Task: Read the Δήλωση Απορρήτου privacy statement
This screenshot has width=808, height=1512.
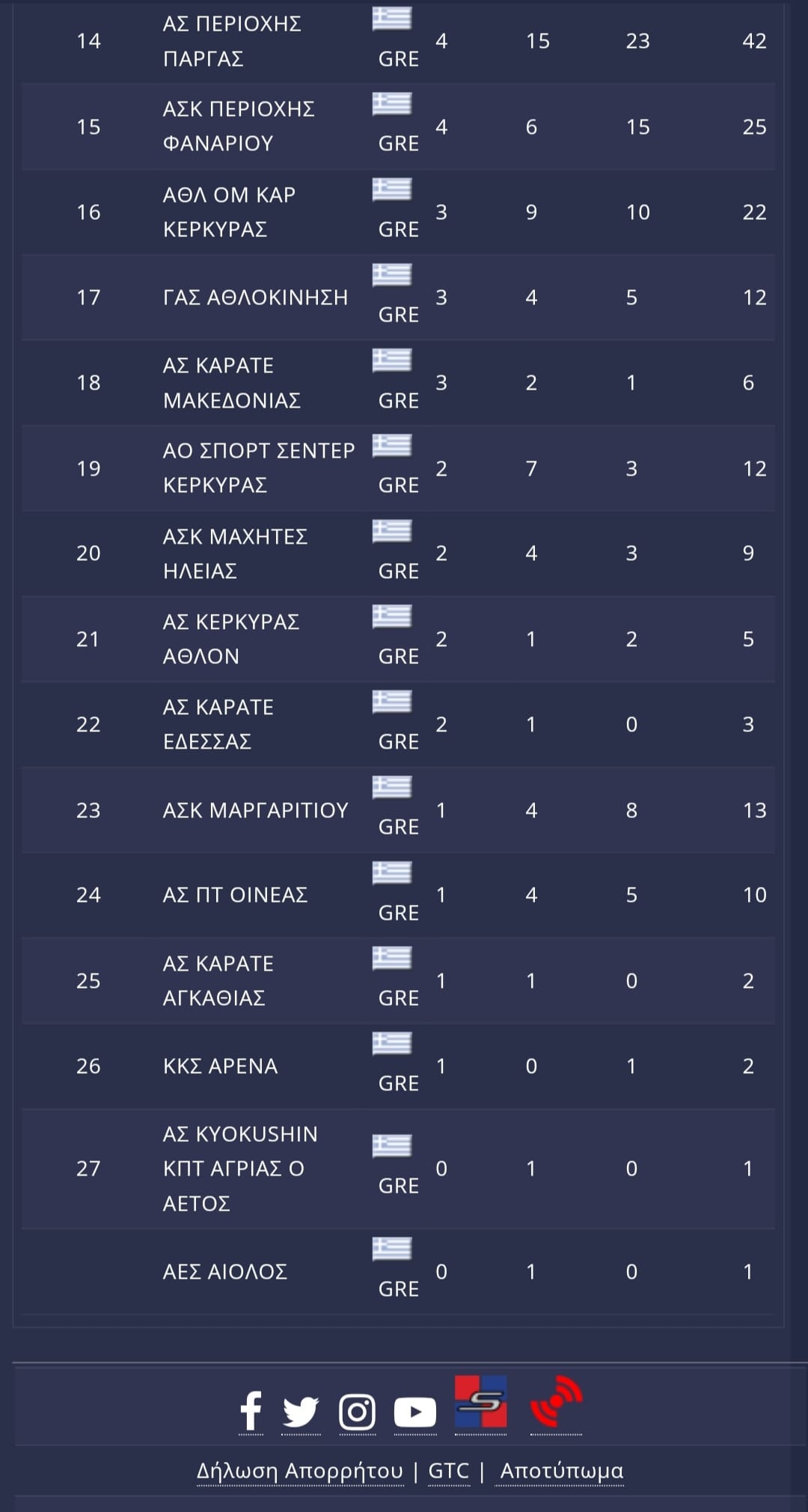Action: tap(299, 1471)
